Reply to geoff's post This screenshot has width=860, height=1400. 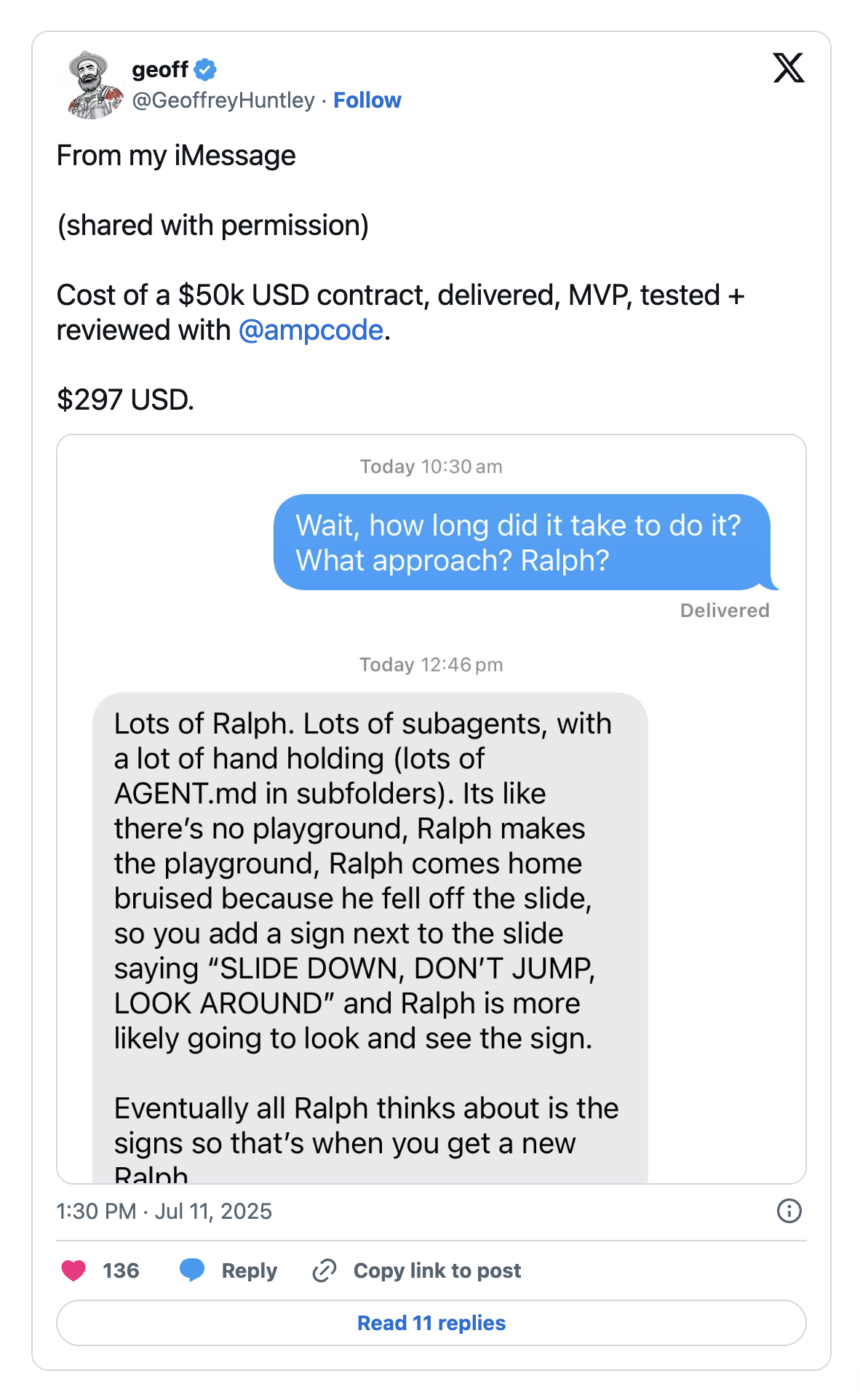[228, 1270]
